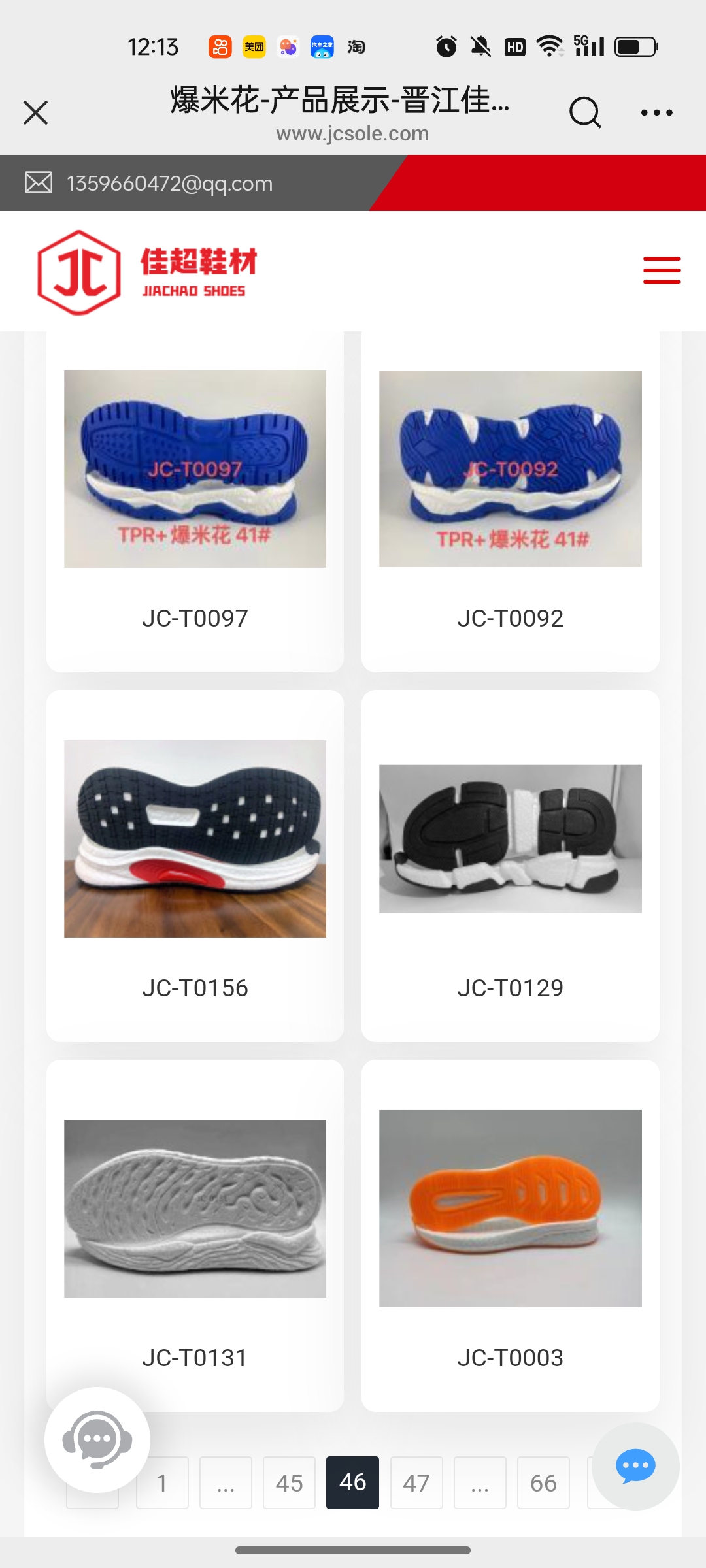Open the red hamburger navigation menu

click(x=662, y=270)
